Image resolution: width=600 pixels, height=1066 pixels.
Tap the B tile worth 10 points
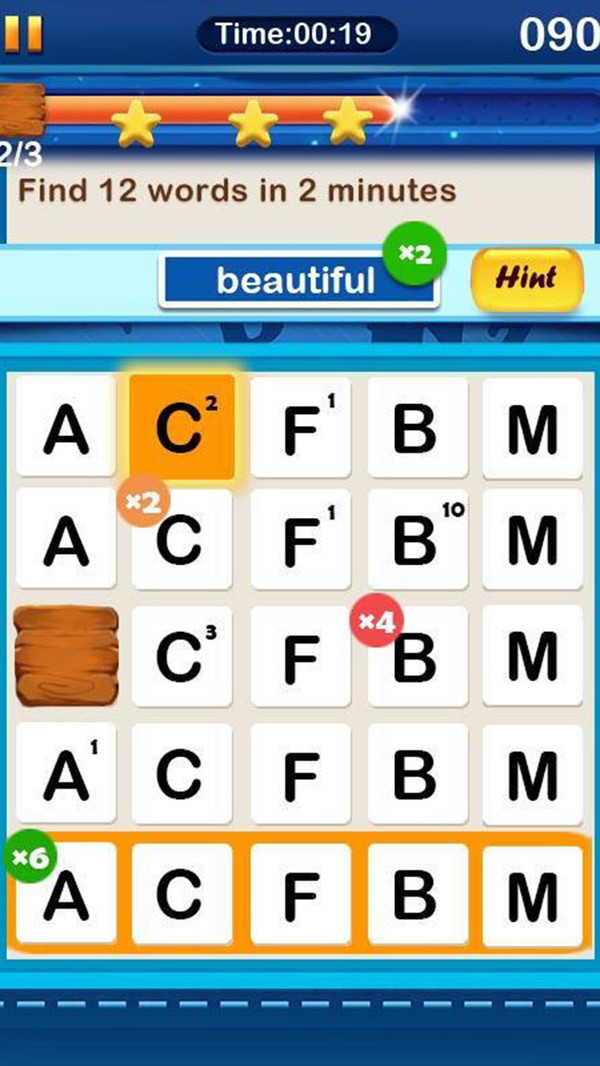[x=417, y=540]
